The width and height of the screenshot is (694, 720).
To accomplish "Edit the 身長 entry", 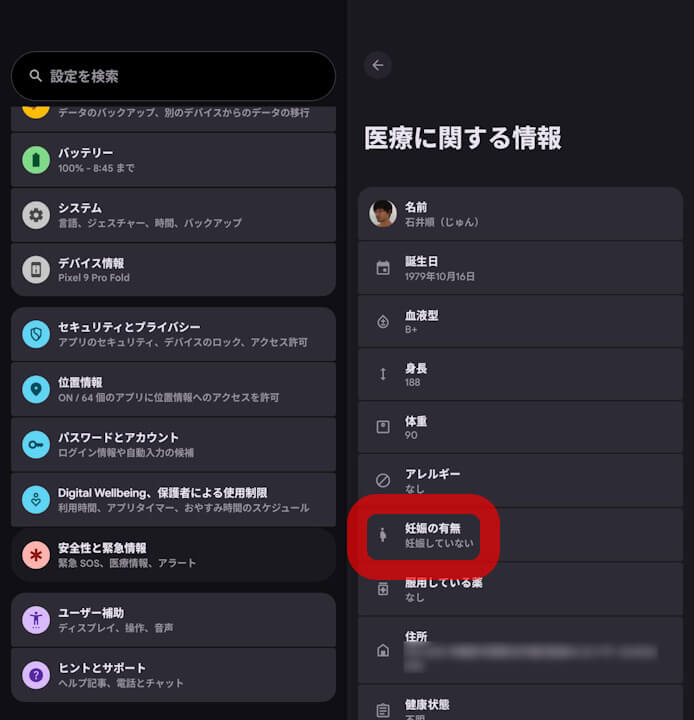I will tap(520, 374).
